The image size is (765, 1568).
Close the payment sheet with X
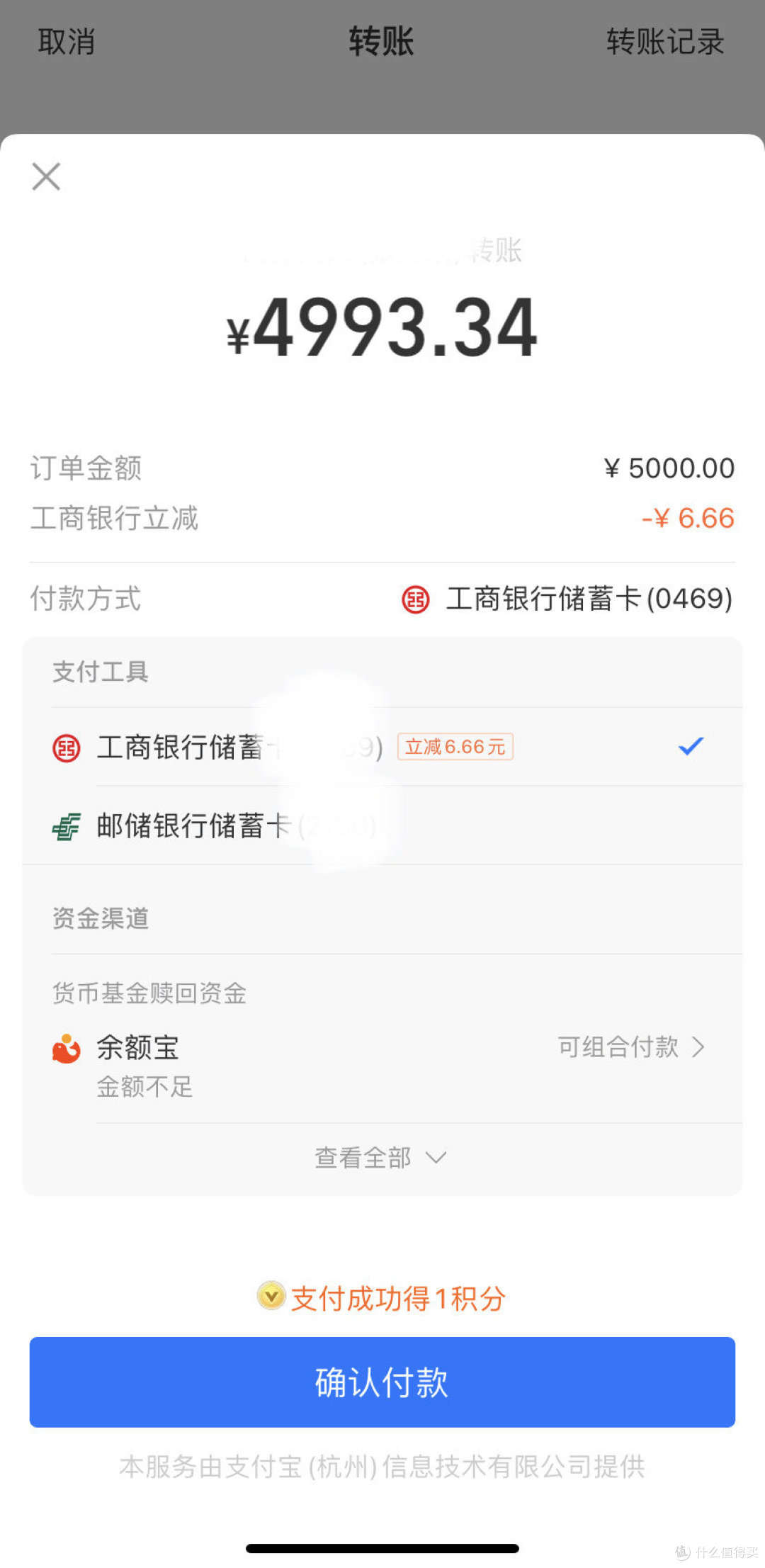coord(46,176)
